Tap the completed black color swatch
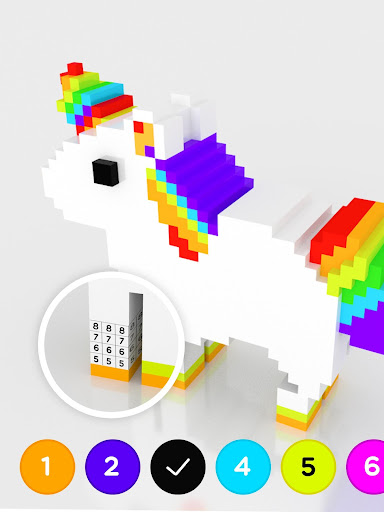 click(178, 466)
